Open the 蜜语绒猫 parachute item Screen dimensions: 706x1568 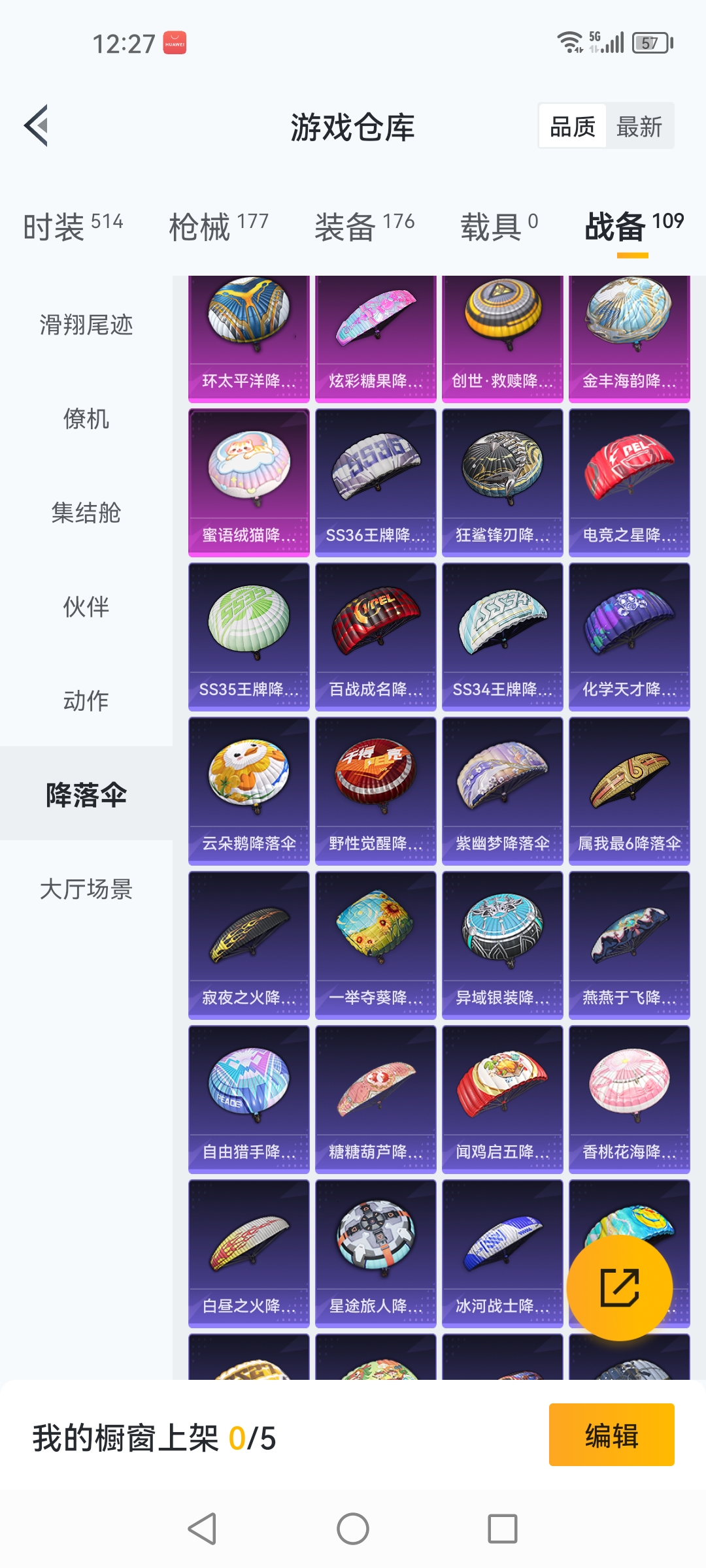(249, 483)
